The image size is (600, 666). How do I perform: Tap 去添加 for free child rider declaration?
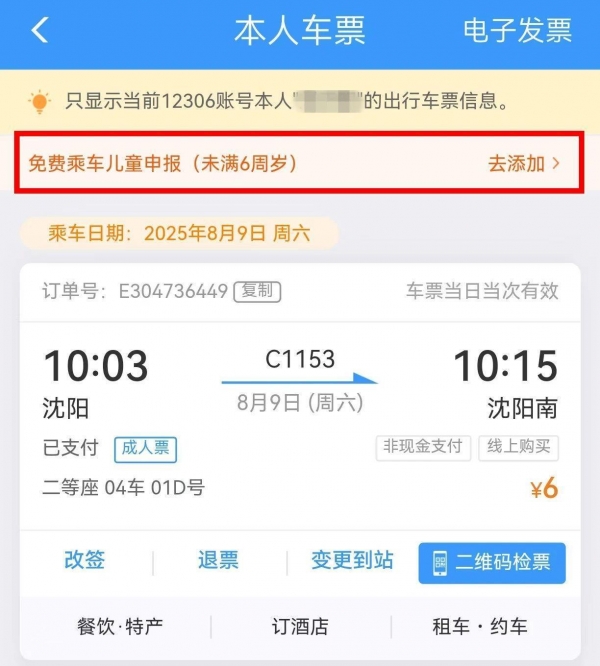523,163
